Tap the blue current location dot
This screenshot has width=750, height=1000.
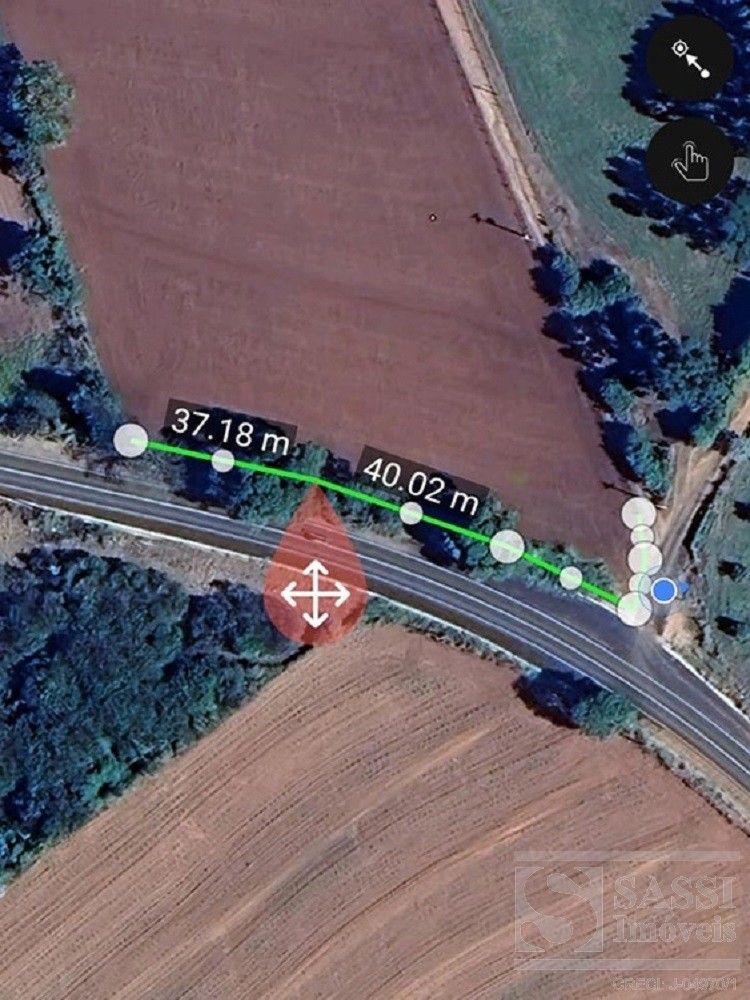[x=664, y=590]
